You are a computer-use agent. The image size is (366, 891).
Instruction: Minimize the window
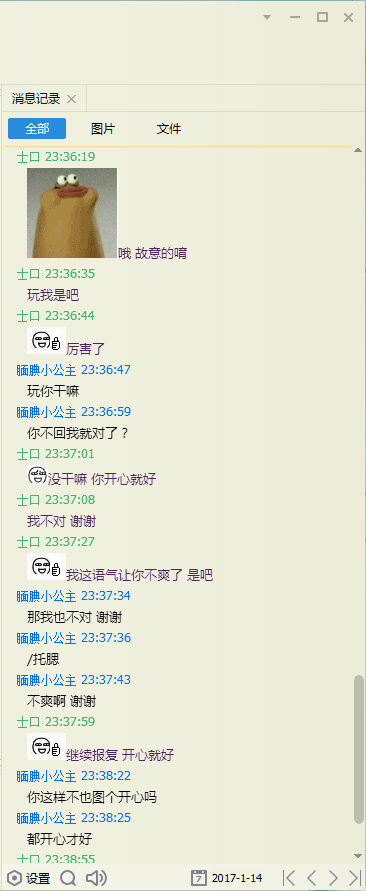(x=294, y=18)
